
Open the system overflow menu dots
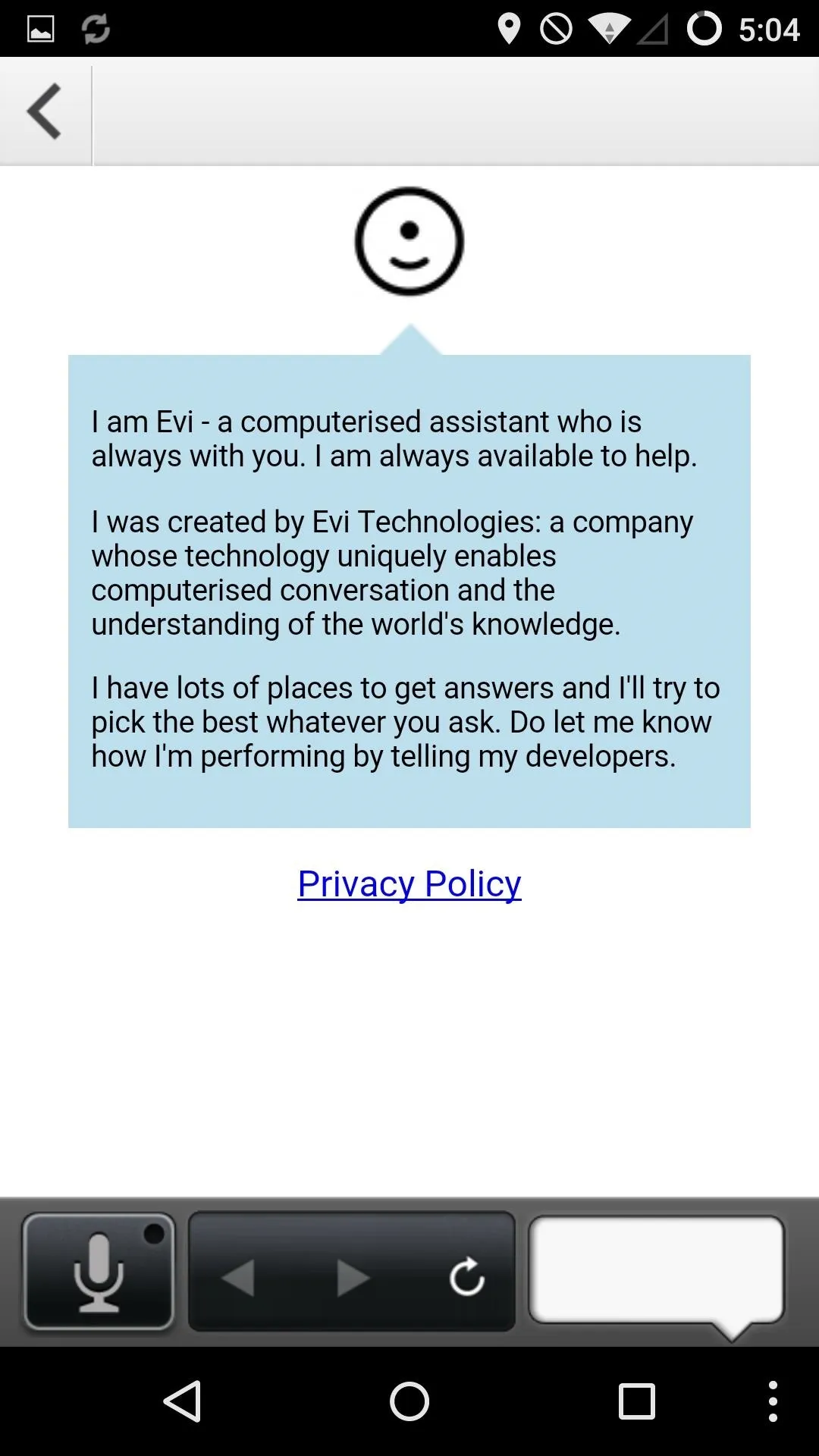click(773, 1401)
